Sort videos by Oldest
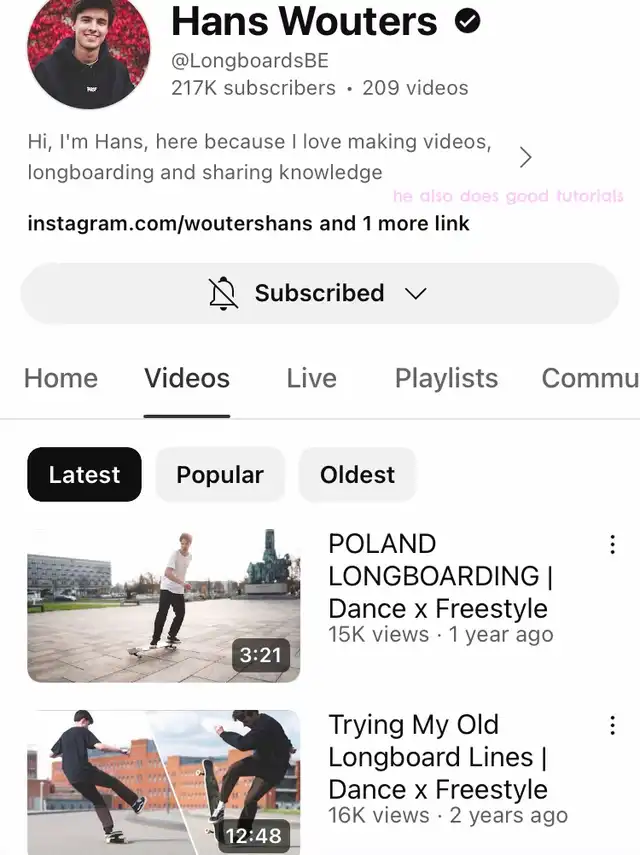Screen dimensions: 640x855 coord(357,475)
